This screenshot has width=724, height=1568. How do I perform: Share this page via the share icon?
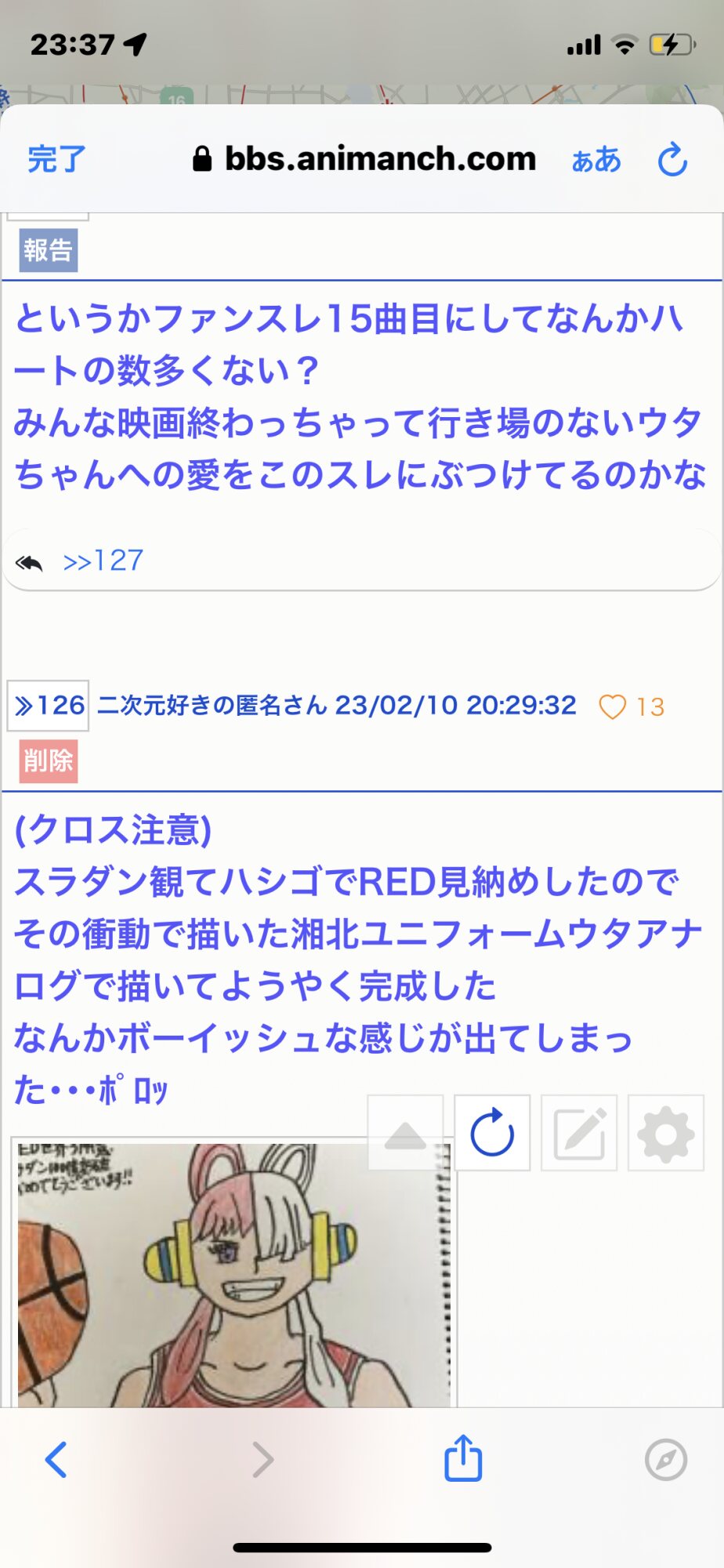[463, 1457]
